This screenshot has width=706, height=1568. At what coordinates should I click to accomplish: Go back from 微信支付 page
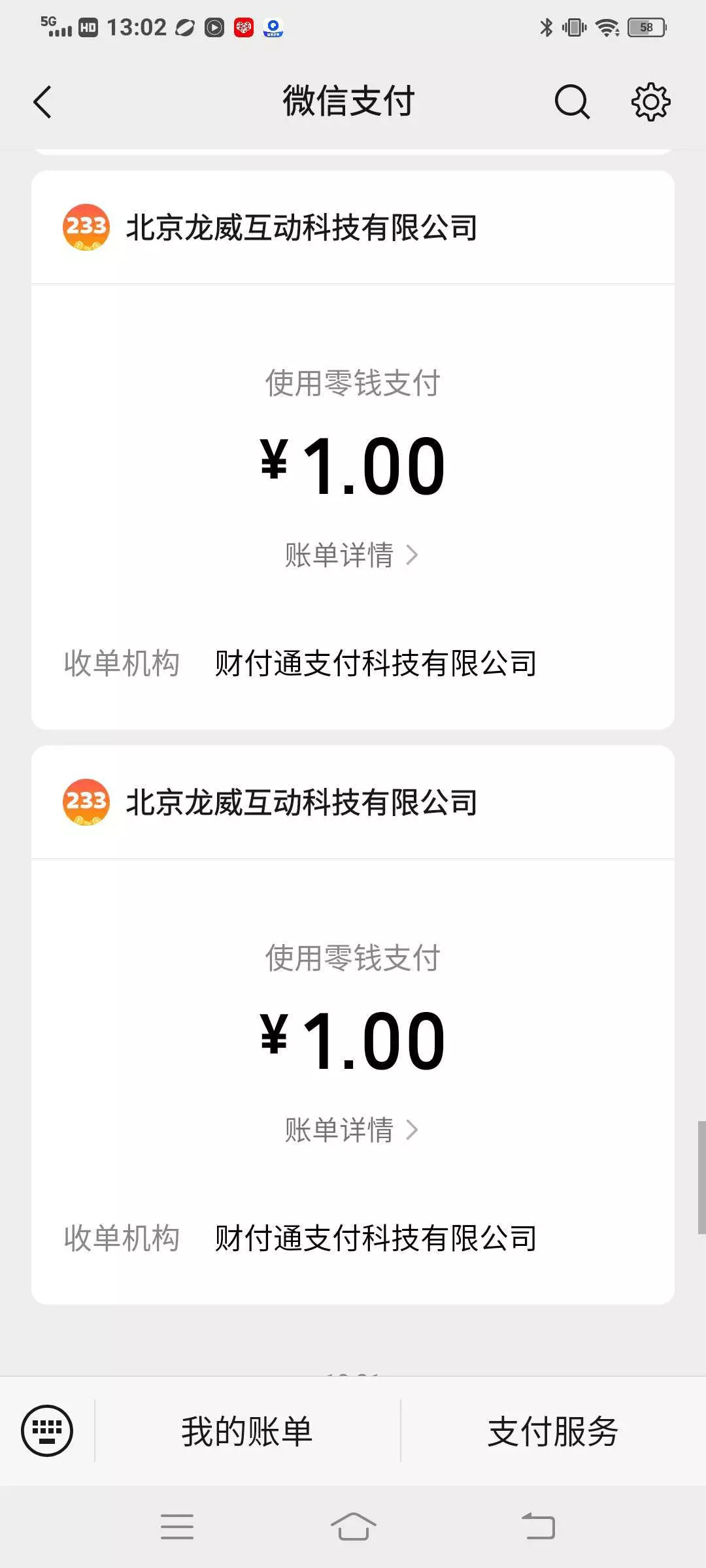pyautogui.click(x=43, y=102)
